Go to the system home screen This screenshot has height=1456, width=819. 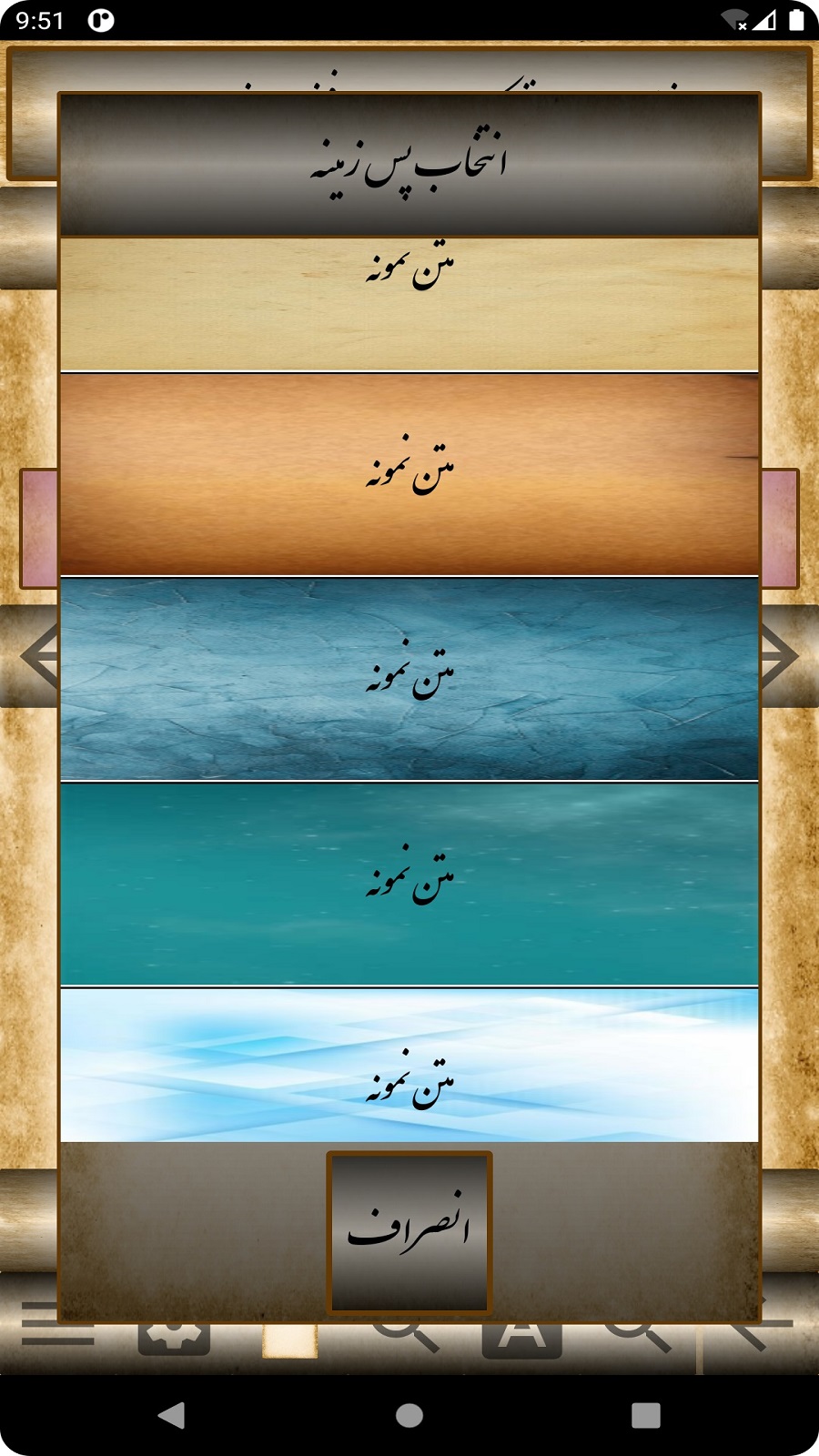(409, 1415)
